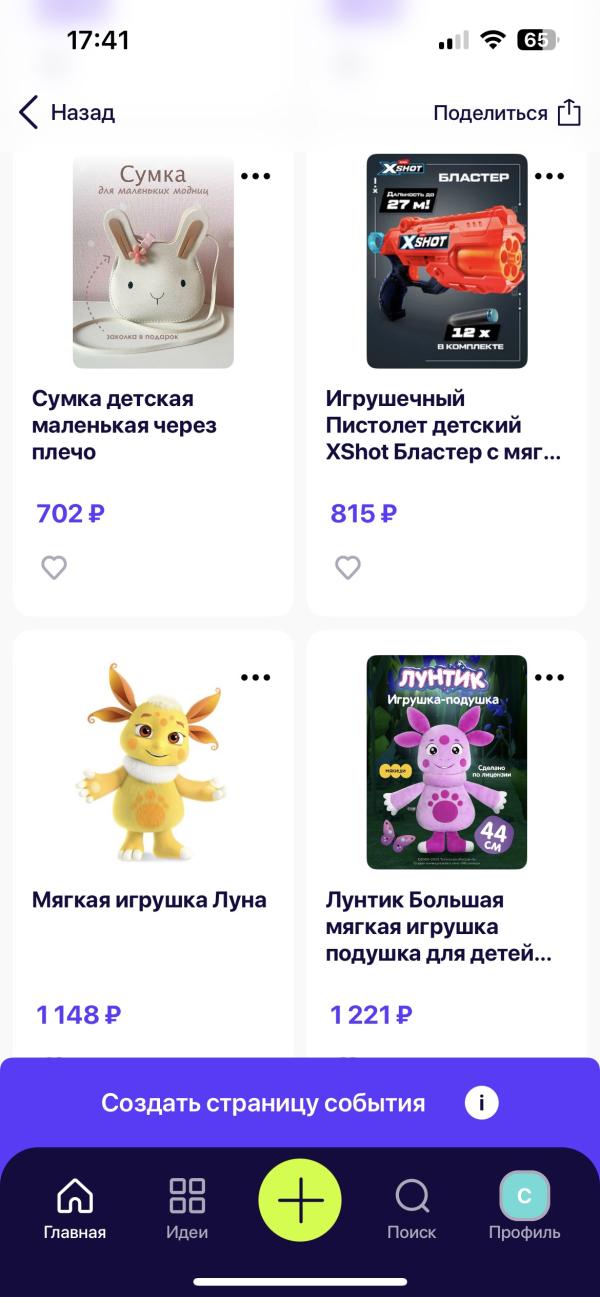Open Мягкая игрушка Луна product card
This screenshot has width=600, height=1297.
pyautogui.click(x=153, y=763)
